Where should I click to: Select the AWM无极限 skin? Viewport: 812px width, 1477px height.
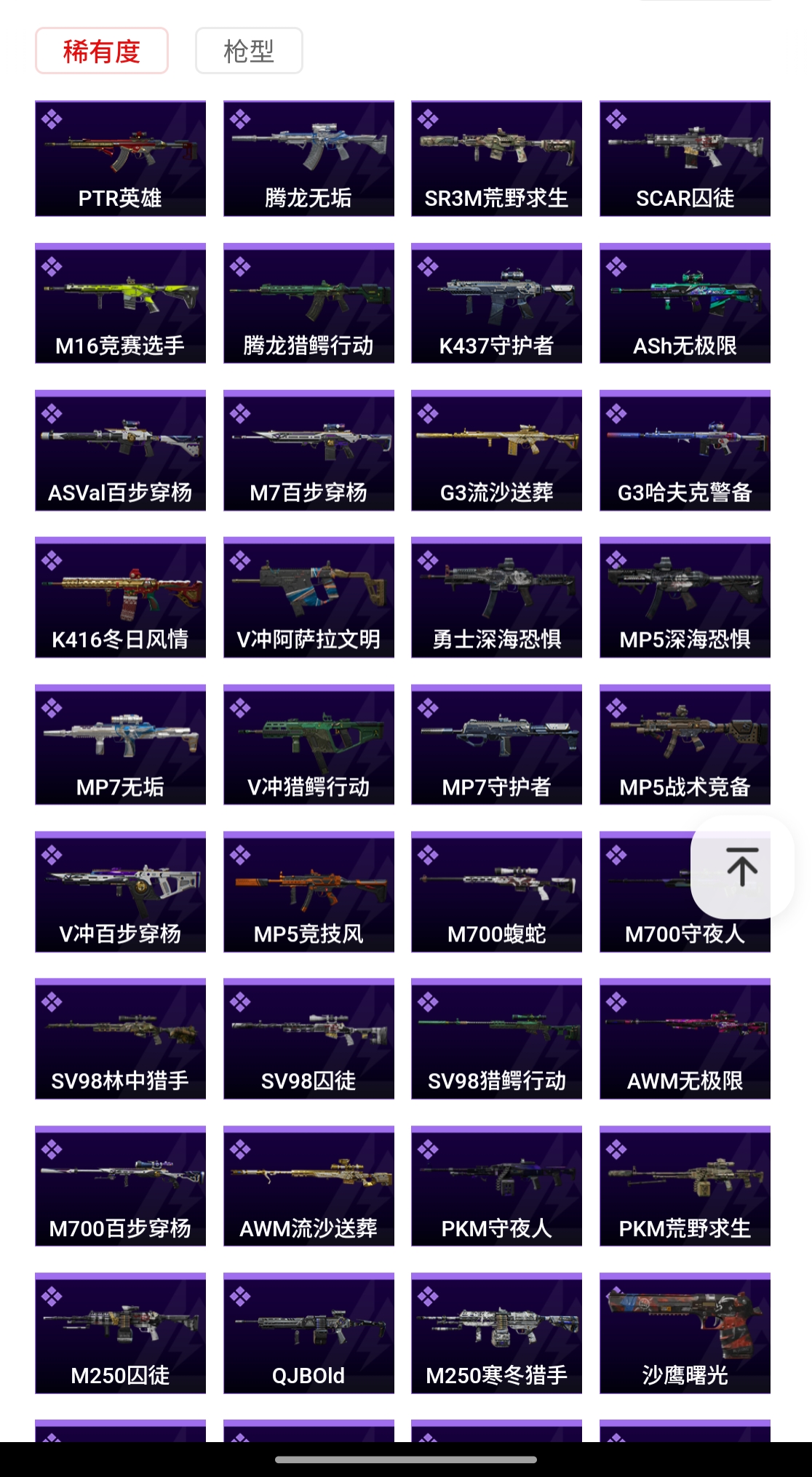click(x=685, y=1038)
